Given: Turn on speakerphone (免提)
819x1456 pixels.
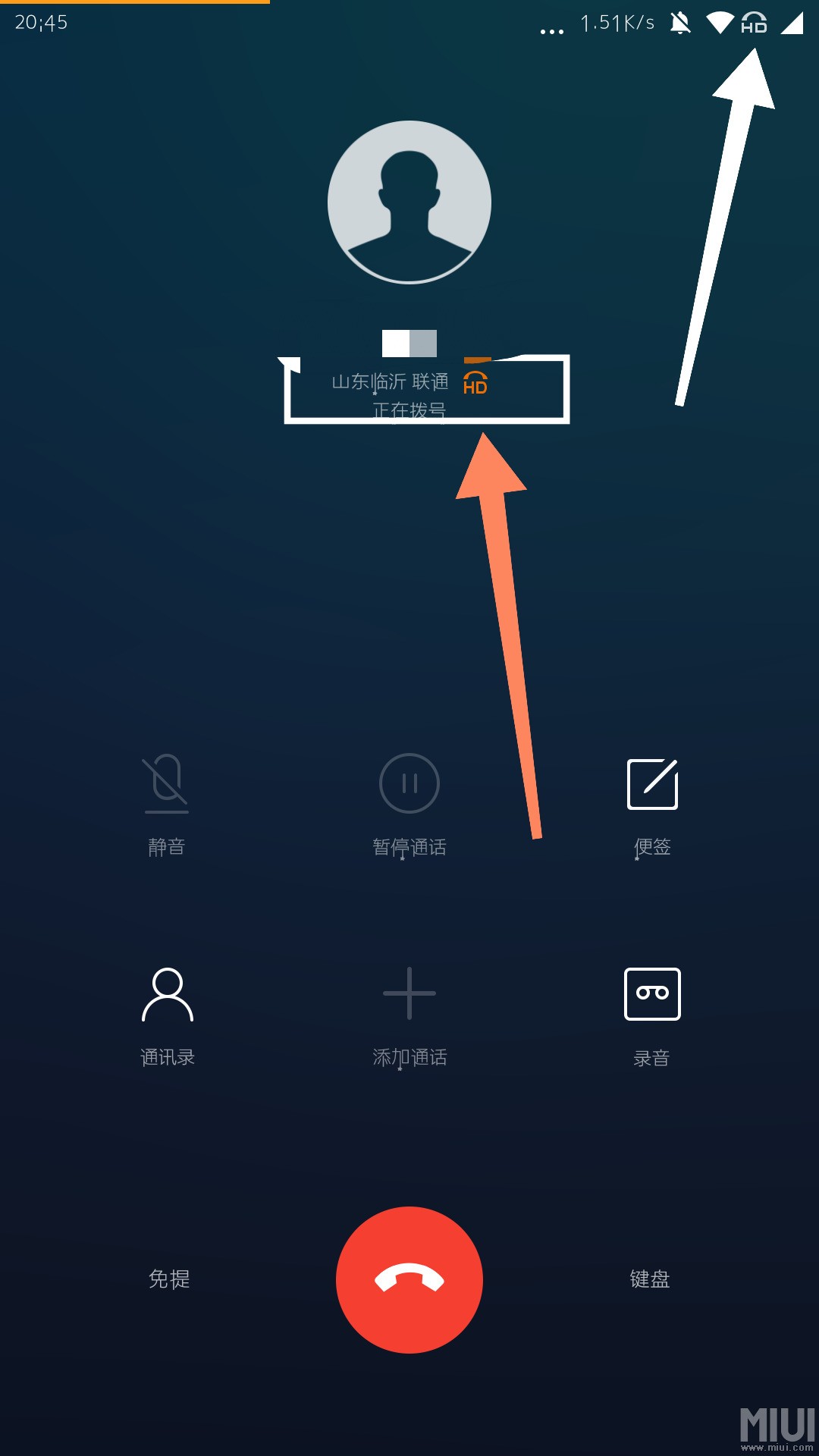Looking at the screenshot, I should (x=169, y=1279).
